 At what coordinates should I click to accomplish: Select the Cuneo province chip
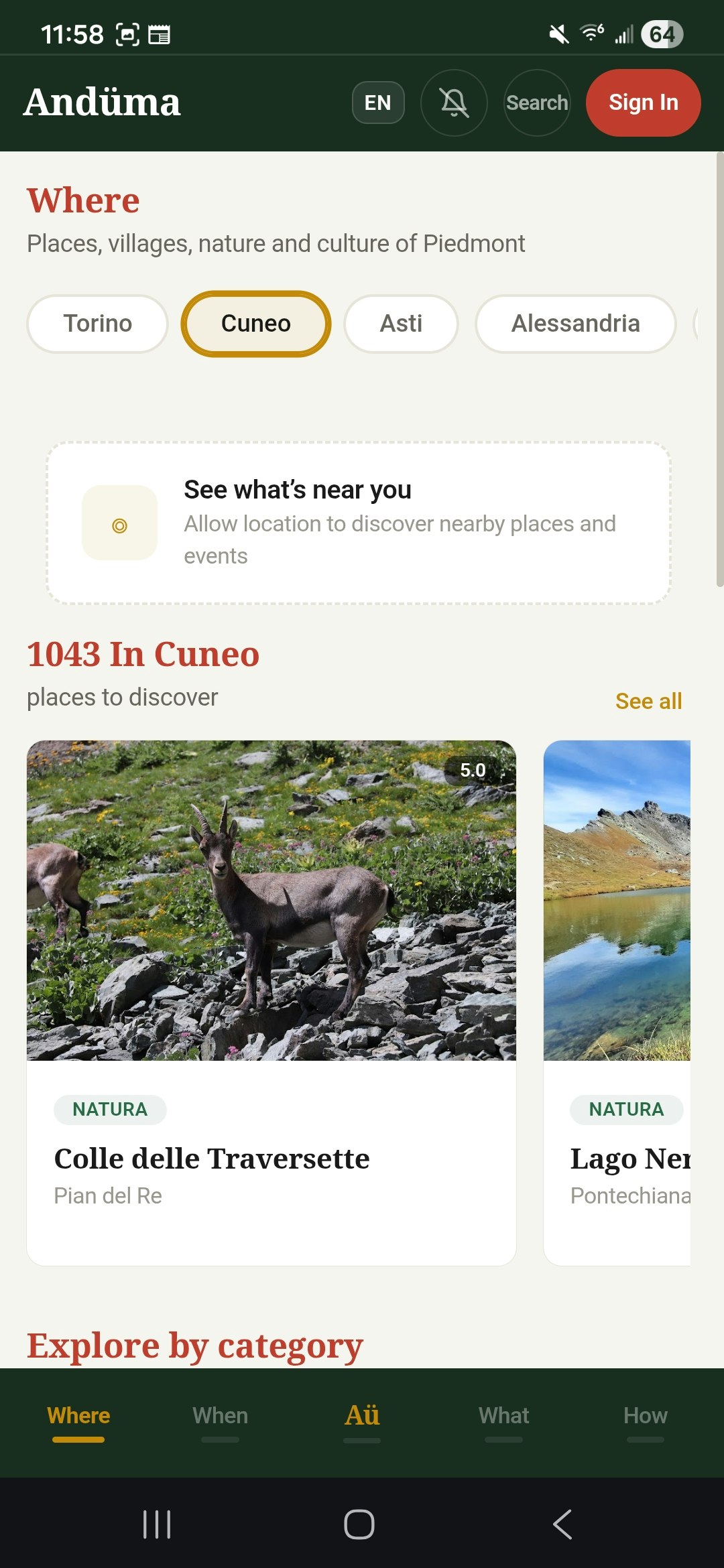[x=256, y=324]
